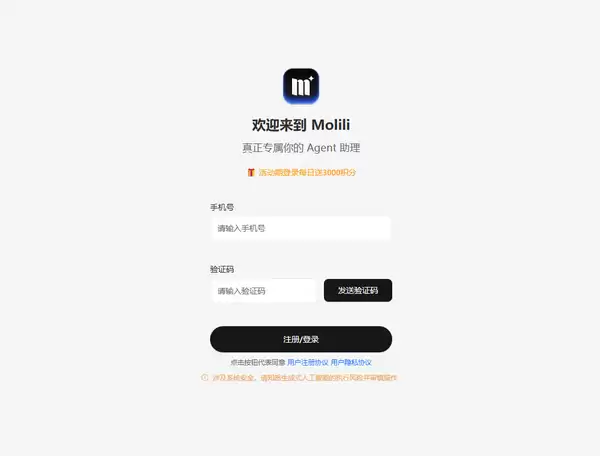
Task: Open the 用户注册协议 link
Action: 307,362
